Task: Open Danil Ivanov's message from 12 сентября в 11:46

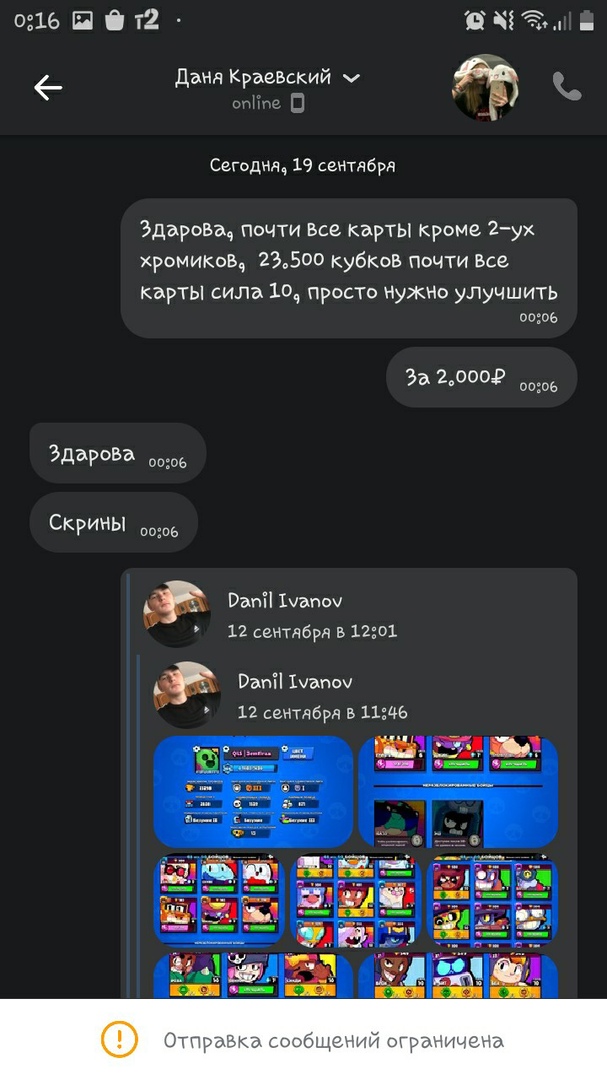Action: click(x=295, y=696)
